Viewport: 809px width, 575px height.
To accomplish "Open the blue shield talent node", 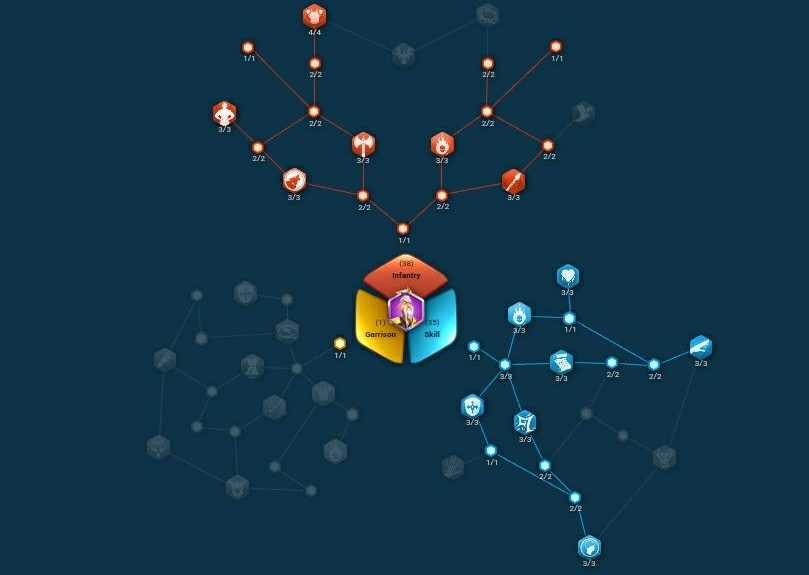I will click(472, 406).
